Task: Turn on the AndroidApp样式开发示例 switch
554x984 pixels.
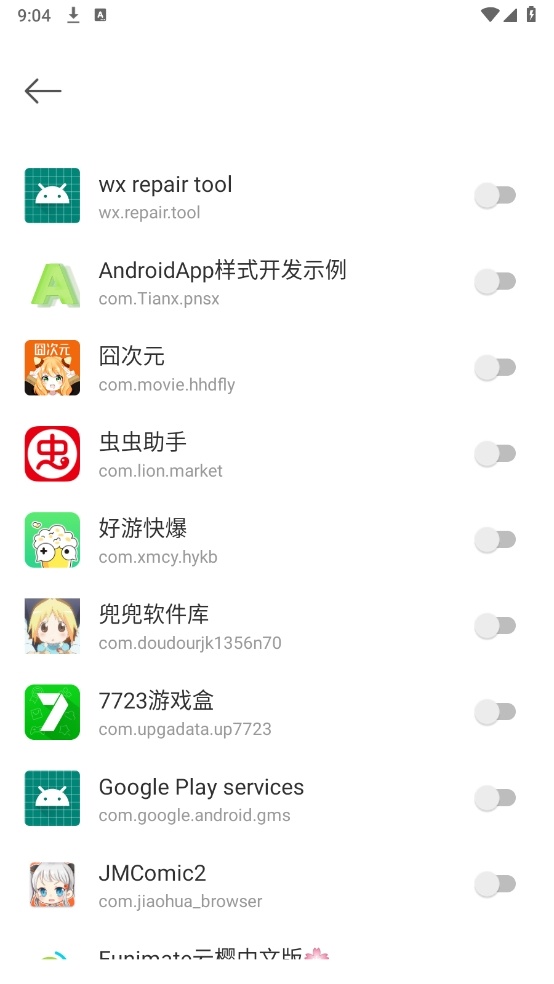Action: point(495,281)
